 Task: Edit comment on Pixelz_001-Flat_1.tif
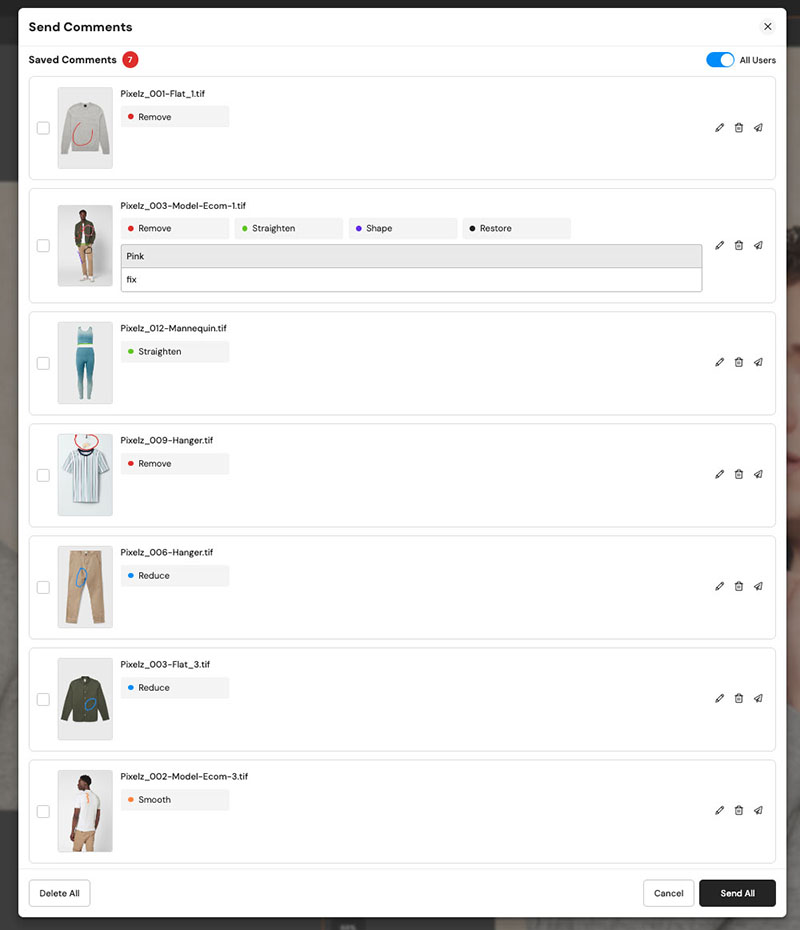tap(719, 128)
